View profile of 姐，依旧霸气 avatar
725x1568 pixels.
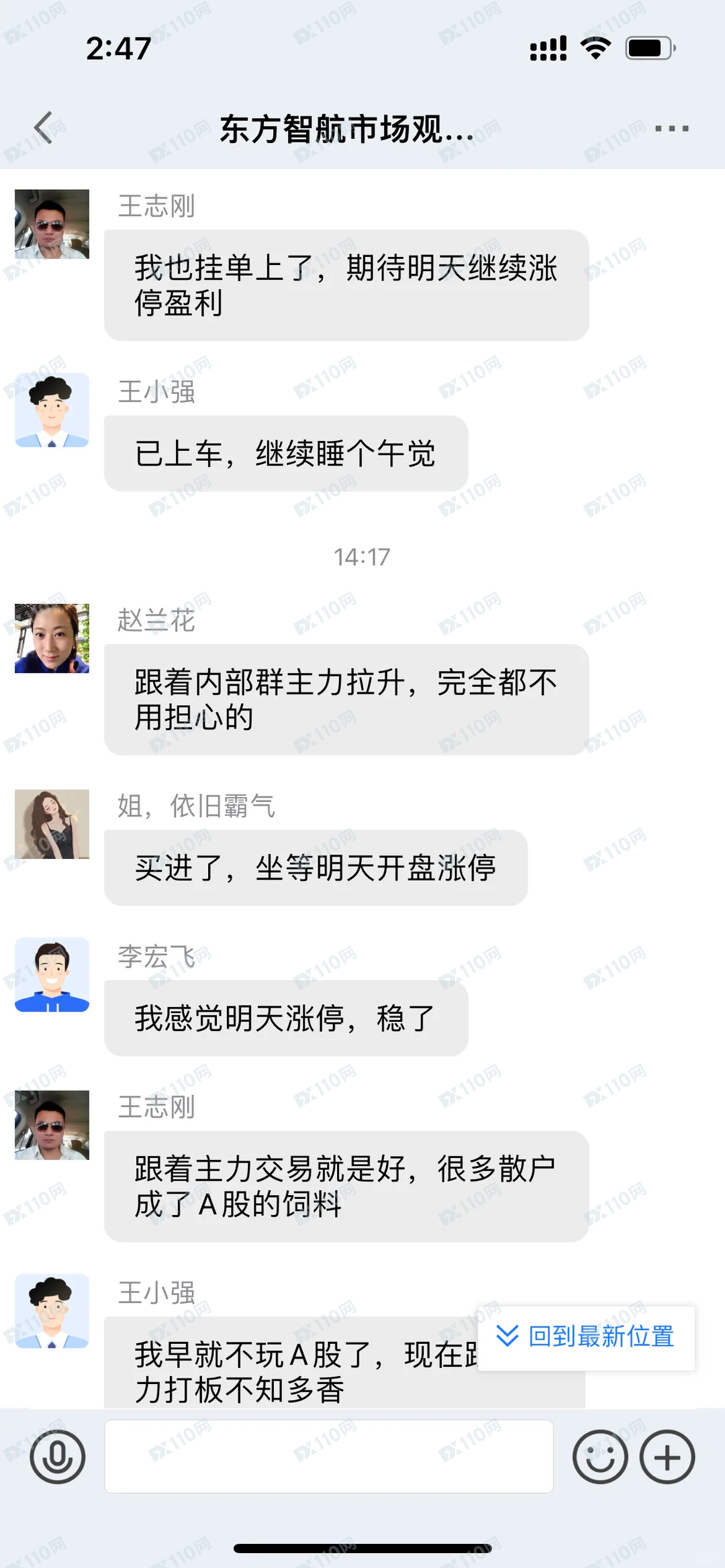click(x=52, y=824)
